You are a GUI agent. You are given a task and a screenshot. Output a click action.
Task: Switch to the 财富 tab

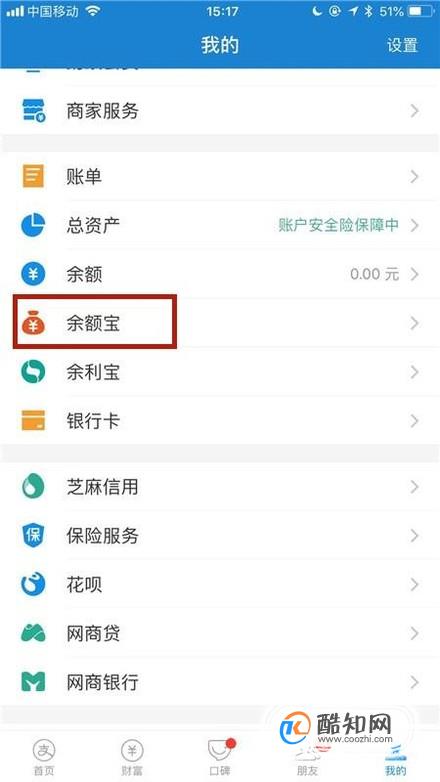pyautogui.click(x=132, y=758)
